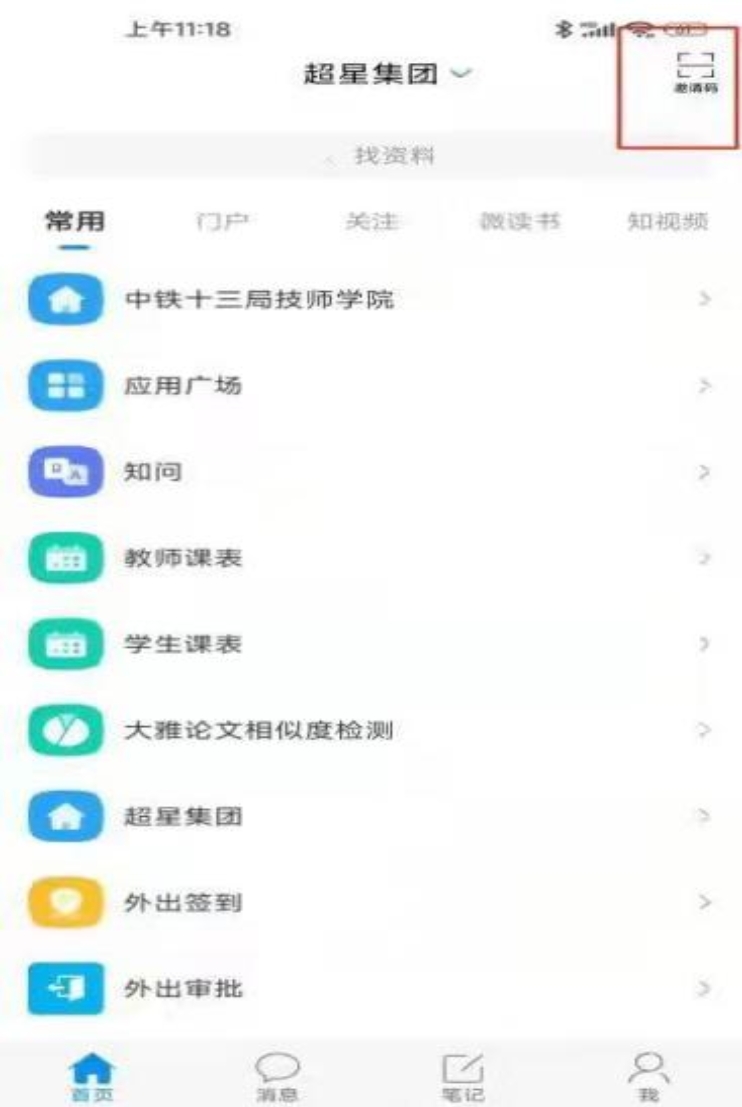Open the 邀请码 scan icon
This screenshot has height=1107, width=742.
[x=695, y=74]
